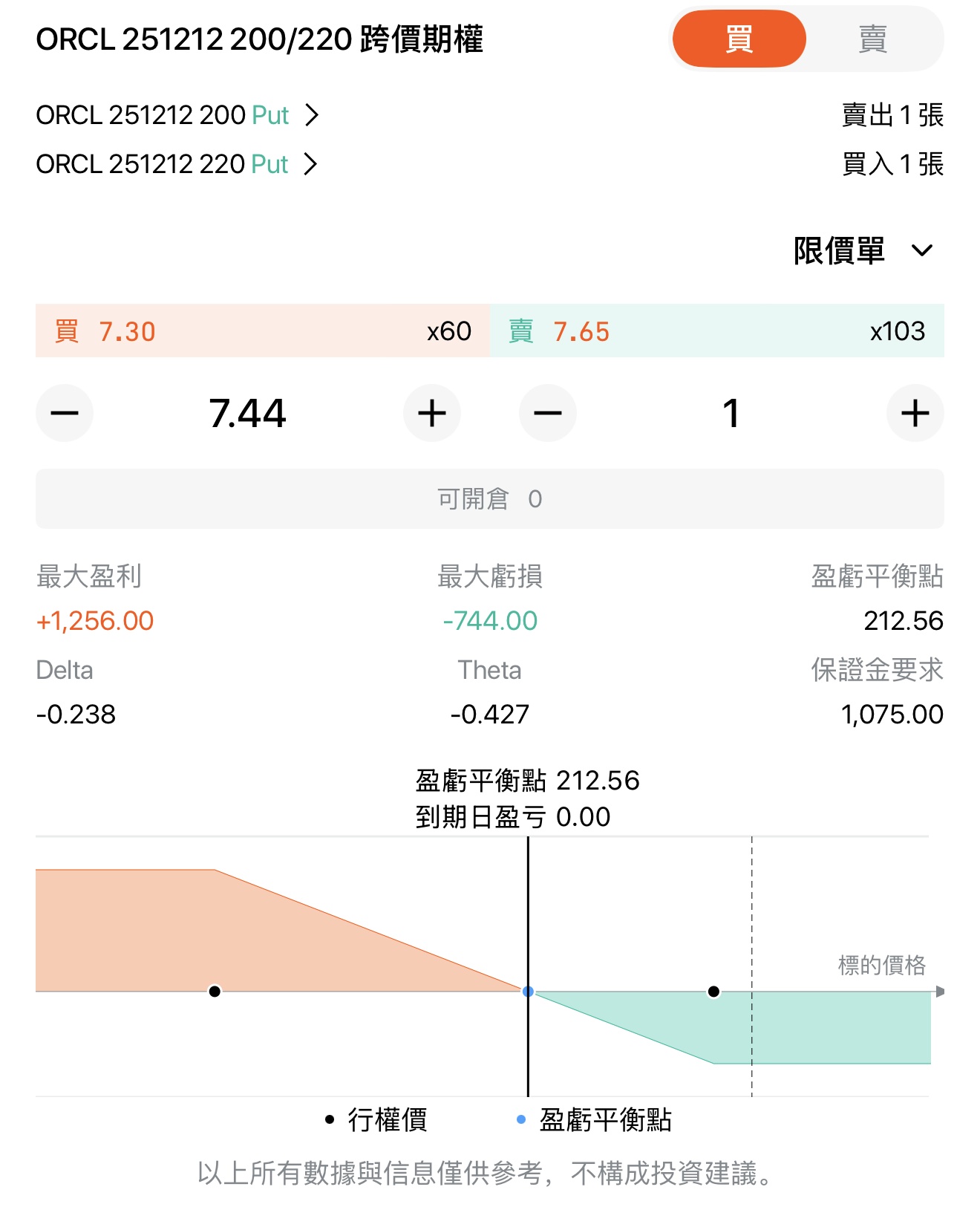Edit the 7.44 limit price field
The height and width of the screenshot is (1207, 980).
[247, 413]
